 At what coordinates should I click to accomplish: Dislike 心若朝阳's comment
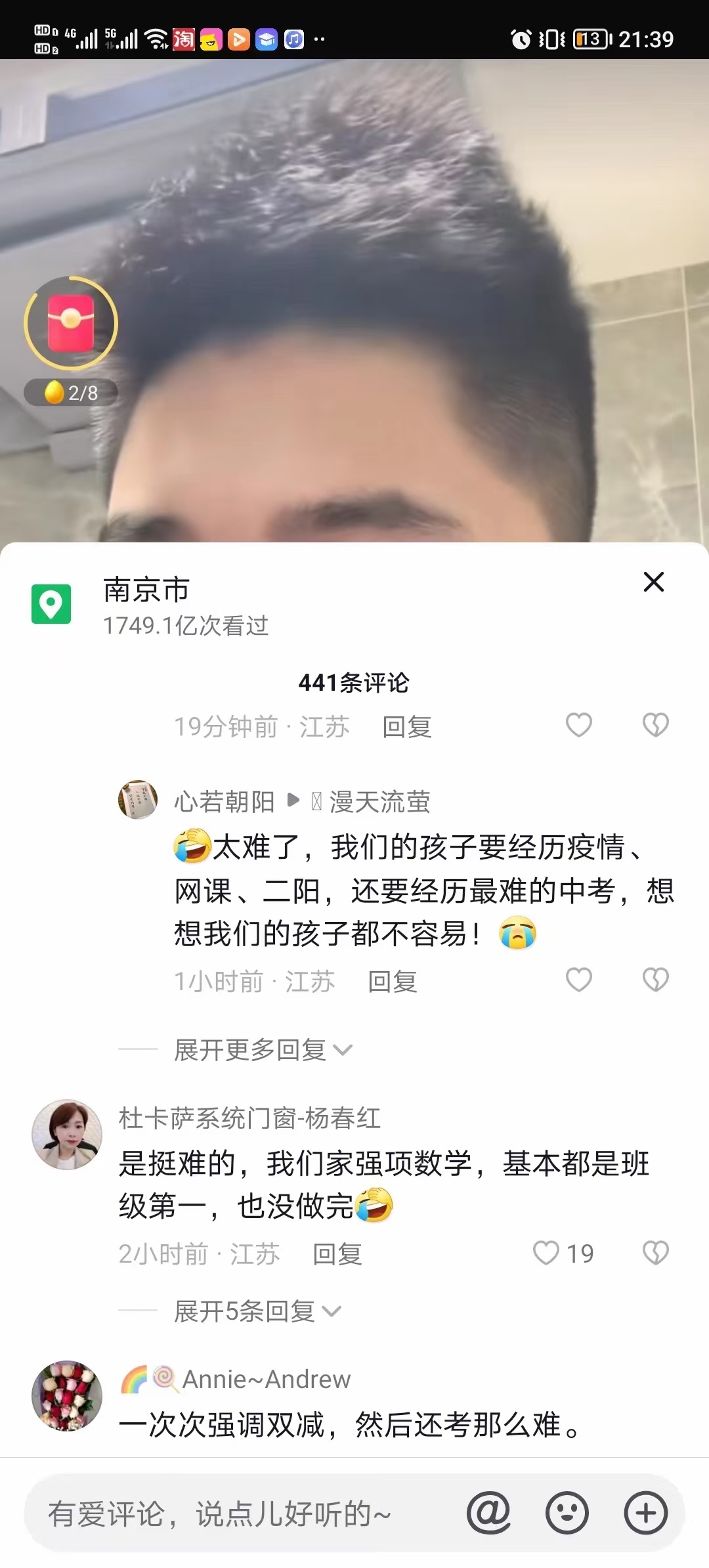[x=655, y=980]
